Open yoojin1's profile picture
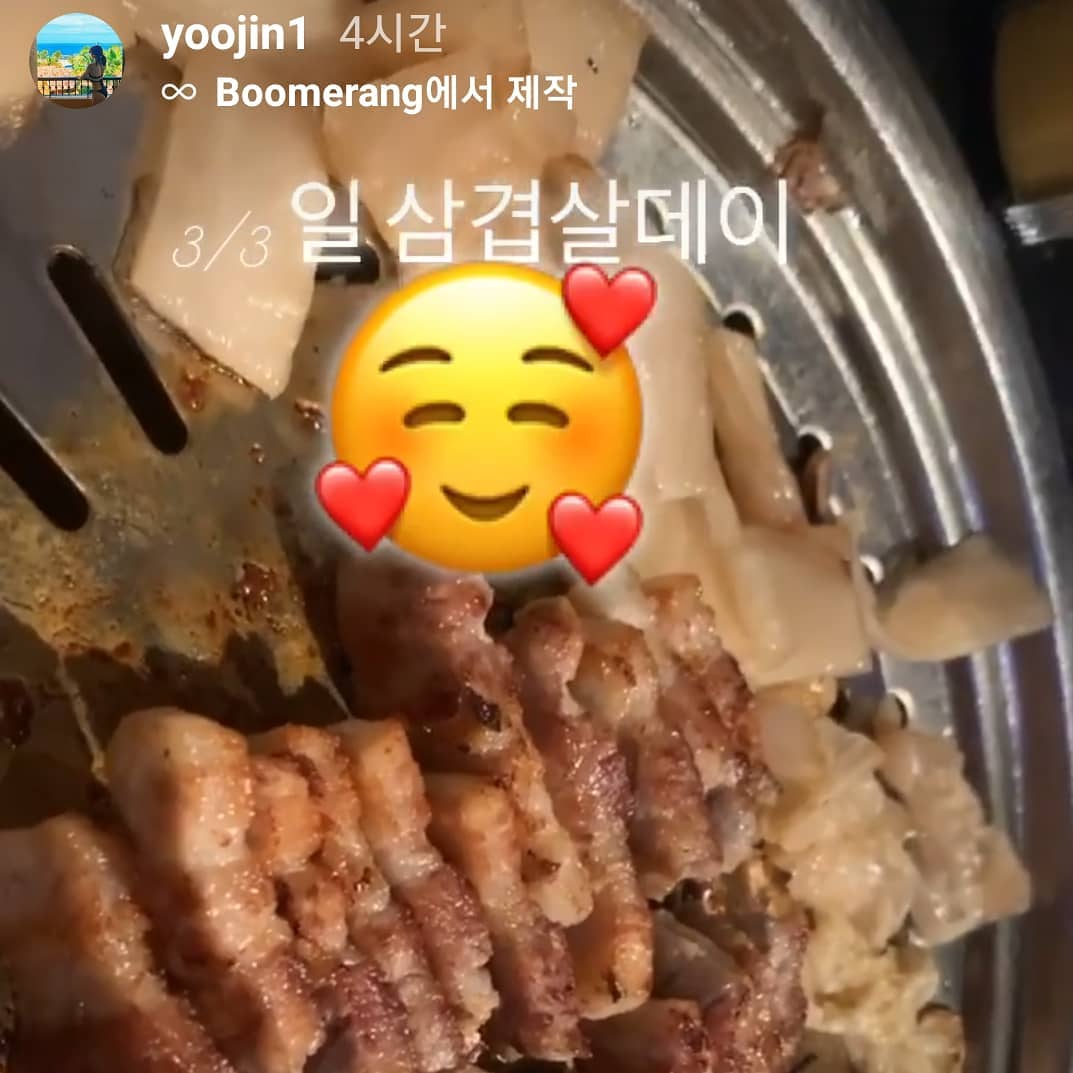This screenshot has width=1073, height=1073. tap(78, 60)
